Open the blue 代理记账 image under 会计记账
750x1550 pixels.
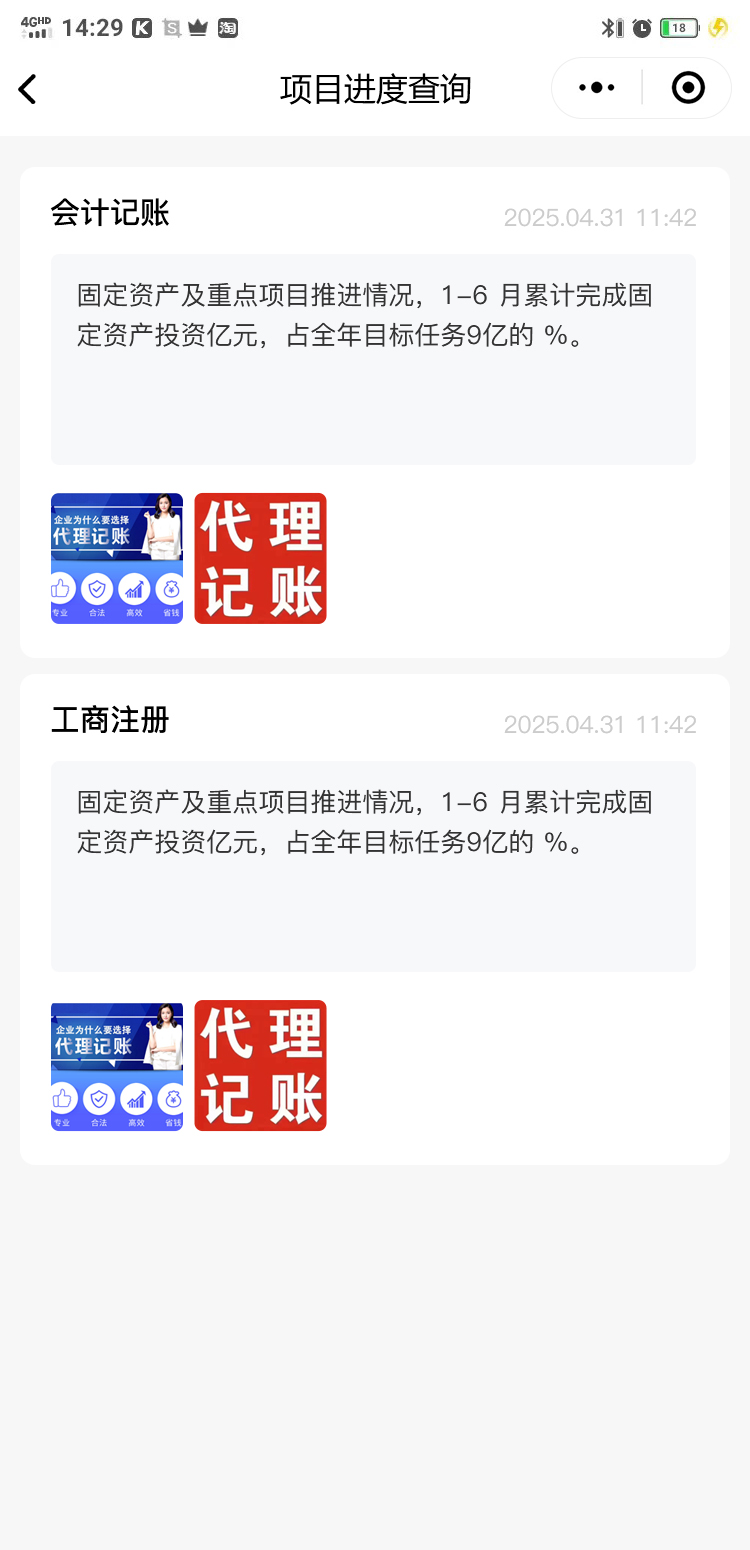point(117,558)
